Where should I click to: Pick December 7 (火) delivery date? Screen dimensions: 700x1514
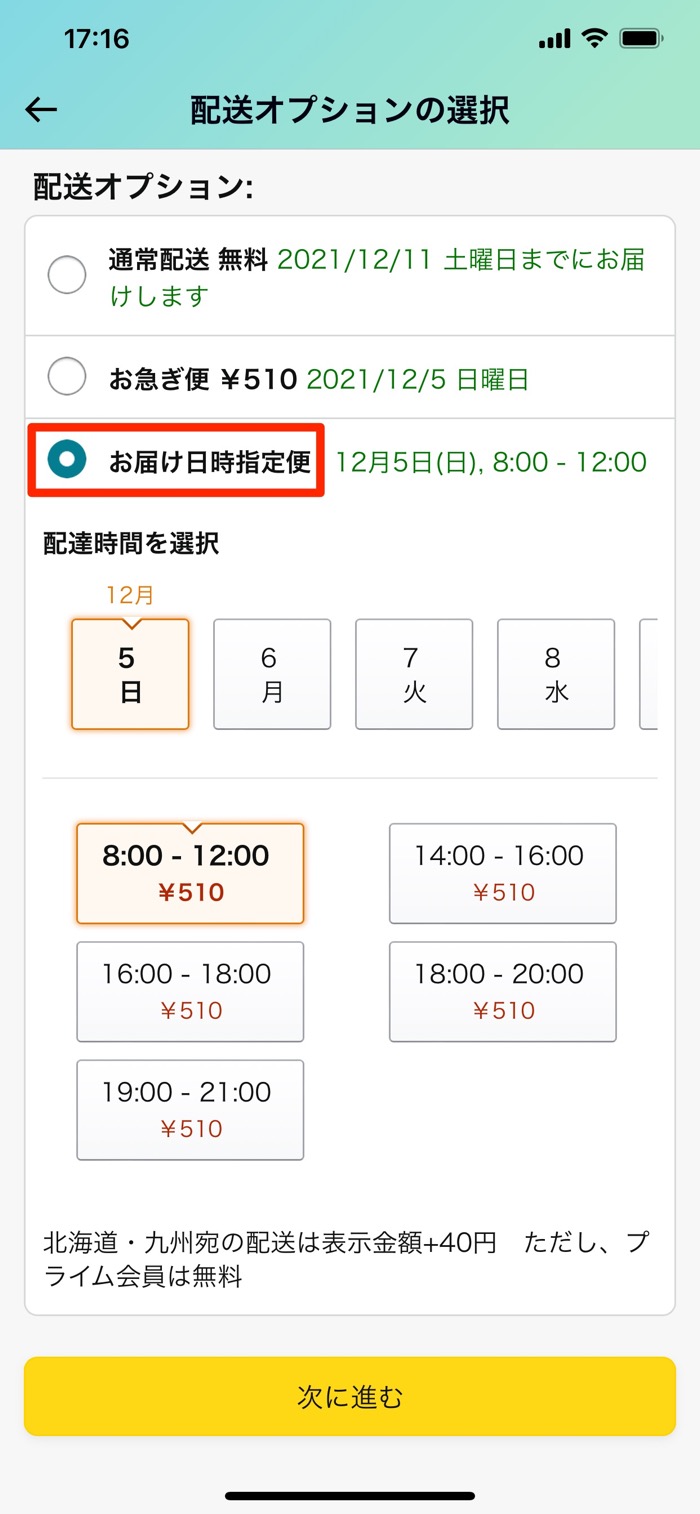click(x=414, y=674)
